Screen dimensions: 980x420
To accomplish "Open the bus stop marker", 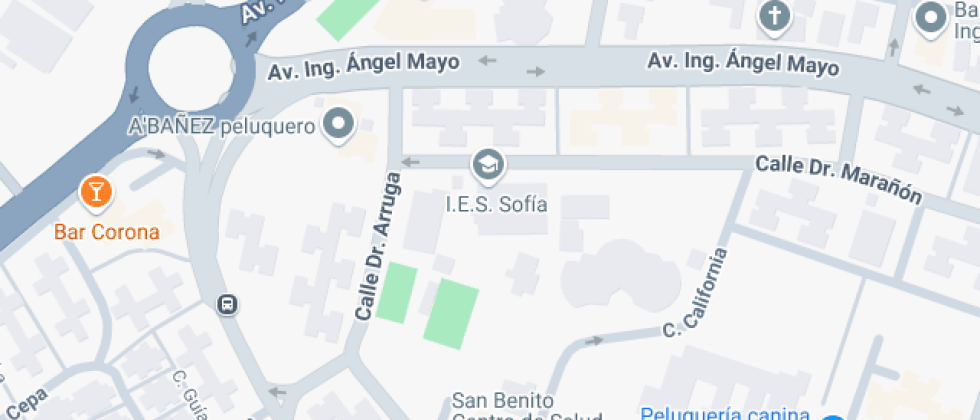I will tap(227, 304).
